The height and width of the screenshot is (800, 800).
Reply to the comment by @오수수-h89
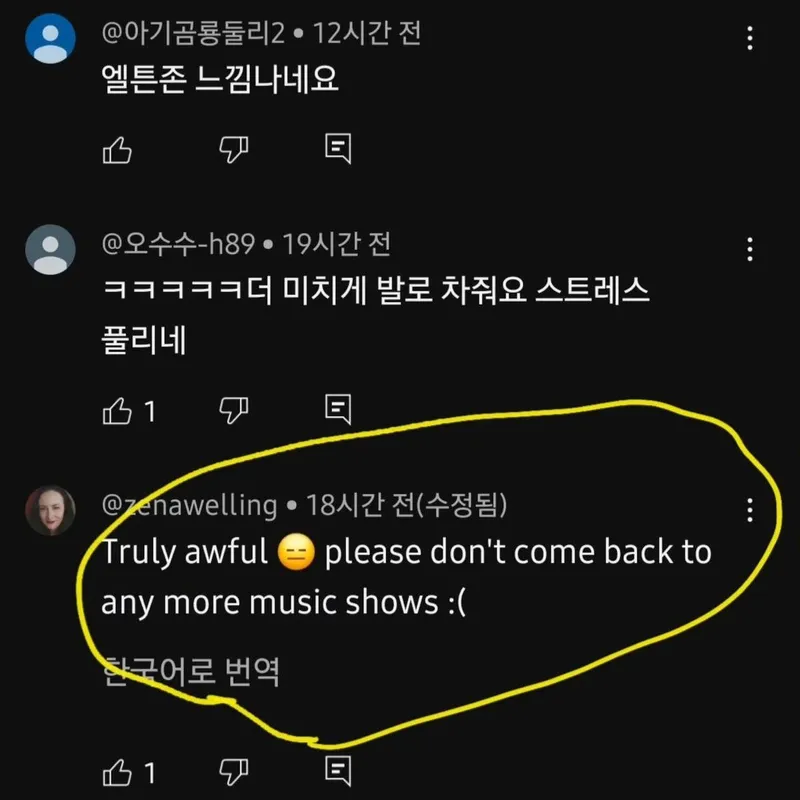click(339, 410)
